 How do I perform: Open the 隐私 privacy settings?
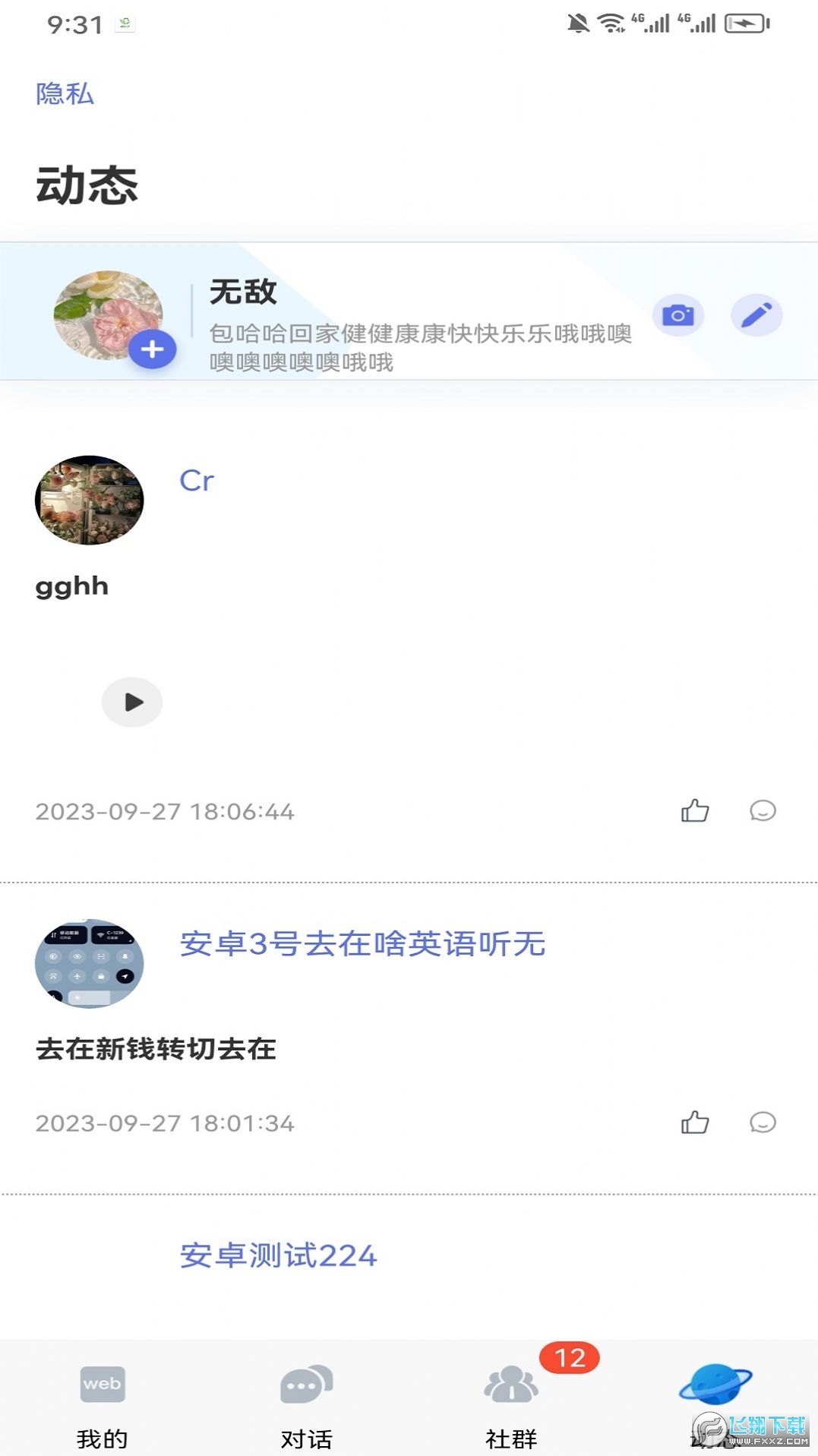63,94
